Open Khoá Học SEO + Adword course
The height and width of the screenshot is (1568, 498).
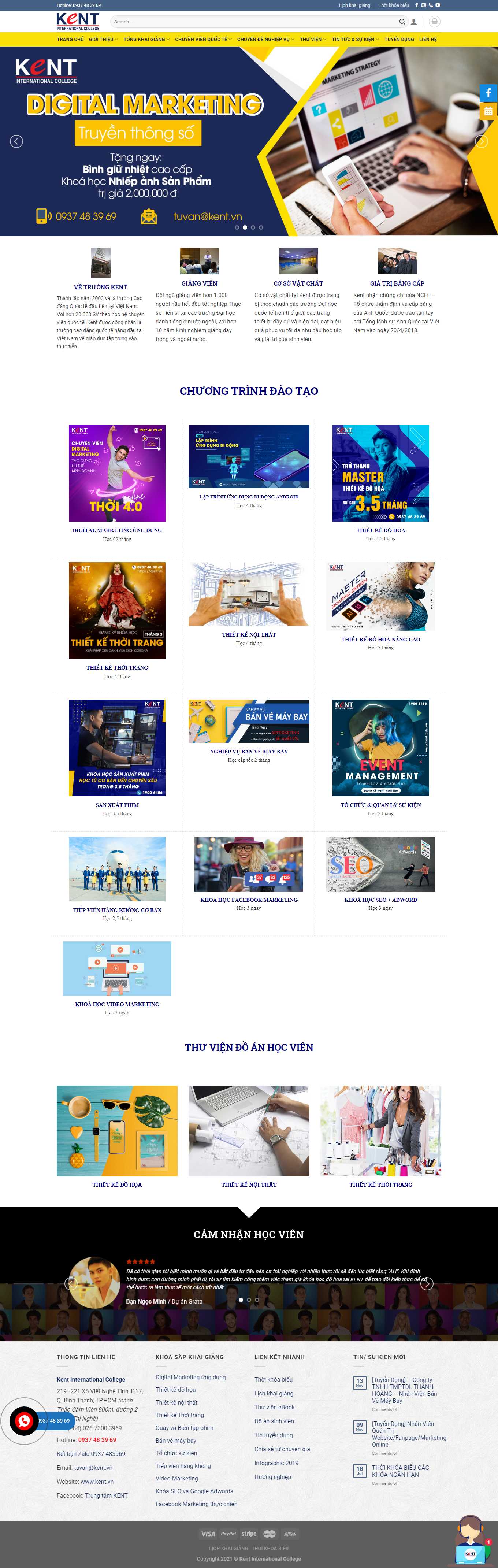380,900
